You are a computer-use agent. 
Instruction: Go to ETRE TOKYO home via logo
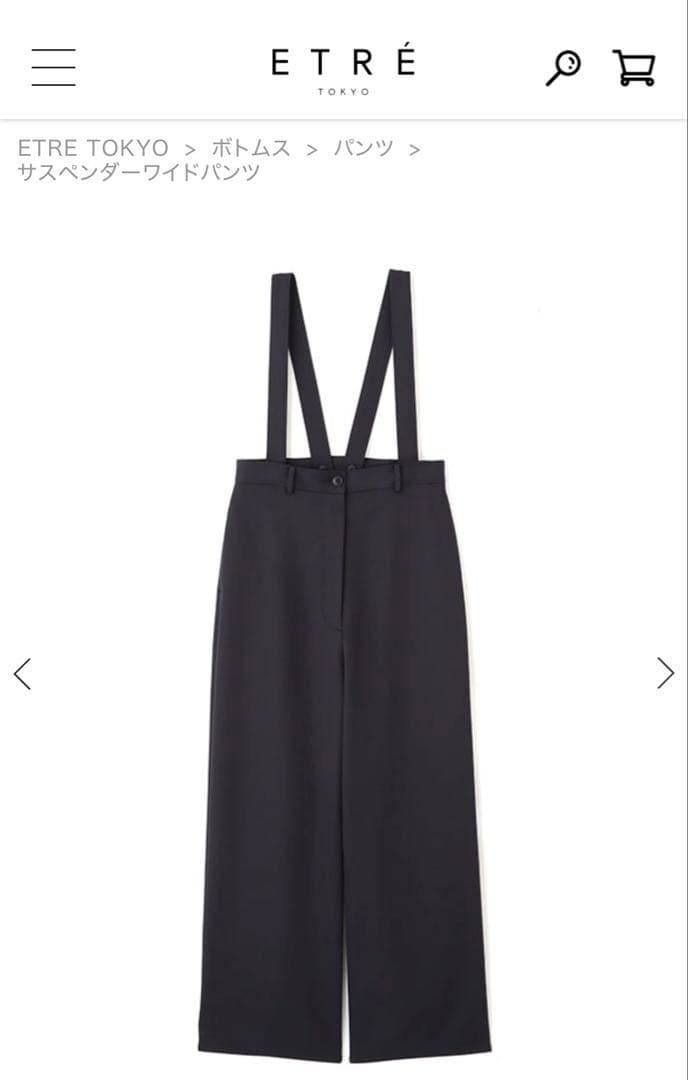(343, 67)
